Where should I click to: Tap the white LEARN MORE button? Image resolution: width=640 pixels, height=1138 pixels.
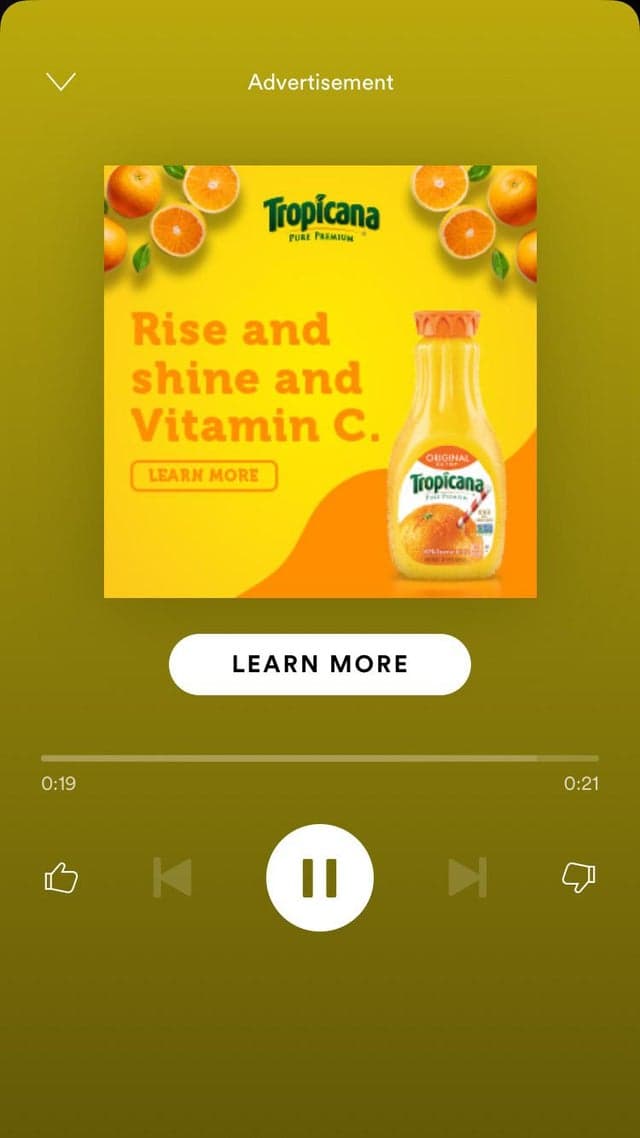pos(320,664)
